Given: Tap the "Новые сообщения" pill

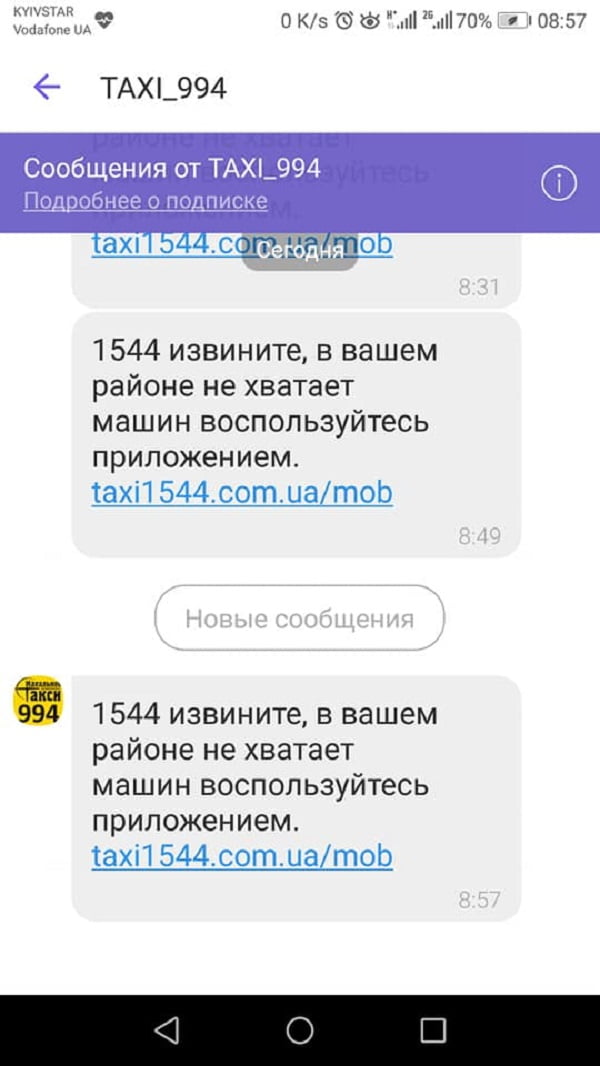Looking at the screenshot, I should [299, 619].
